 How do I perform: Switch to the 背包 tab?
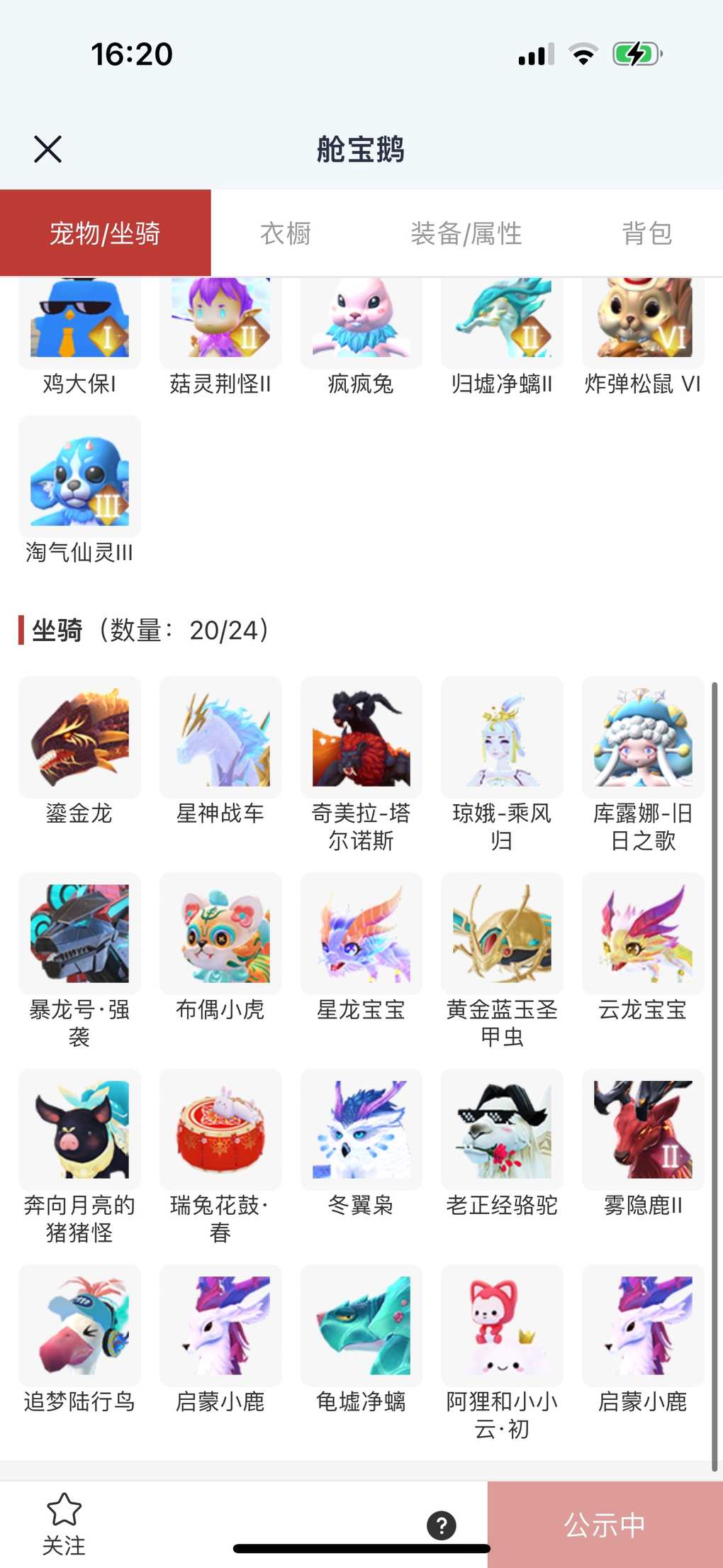[x=646, y=233]
